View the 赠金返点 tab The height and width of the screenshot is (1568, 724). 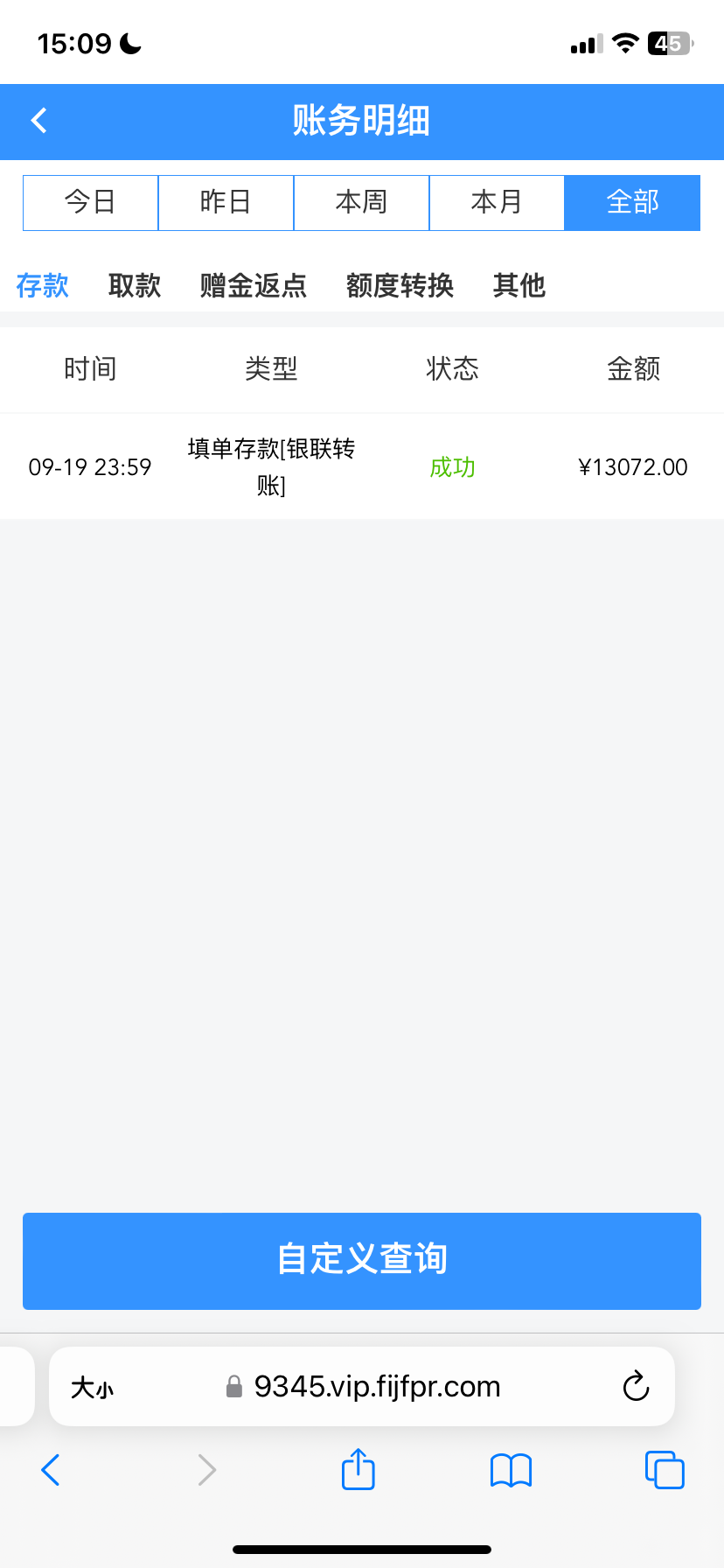pyautogui.click(x=254, y=285)
